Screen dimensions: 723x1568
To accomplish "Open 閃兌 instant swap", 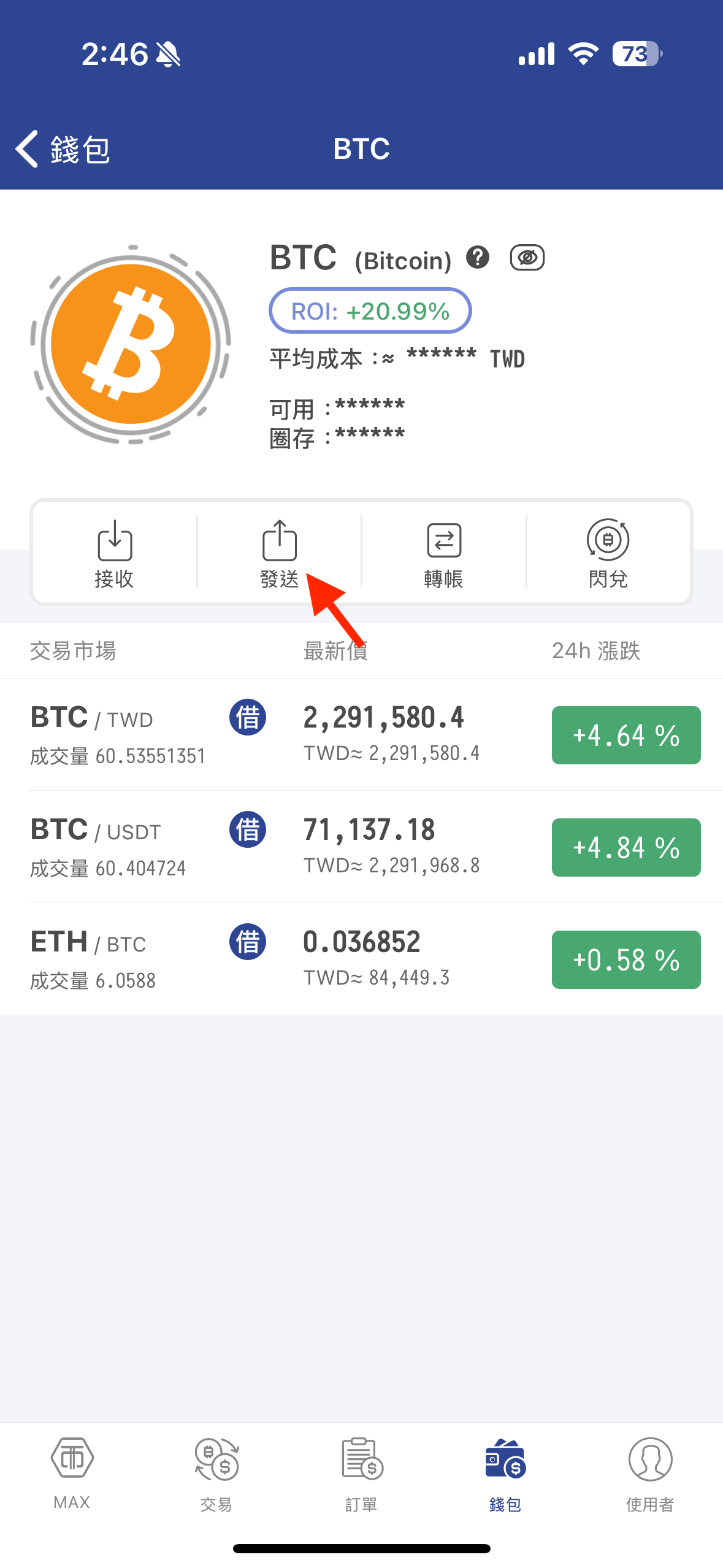I will tap(608, 553).
